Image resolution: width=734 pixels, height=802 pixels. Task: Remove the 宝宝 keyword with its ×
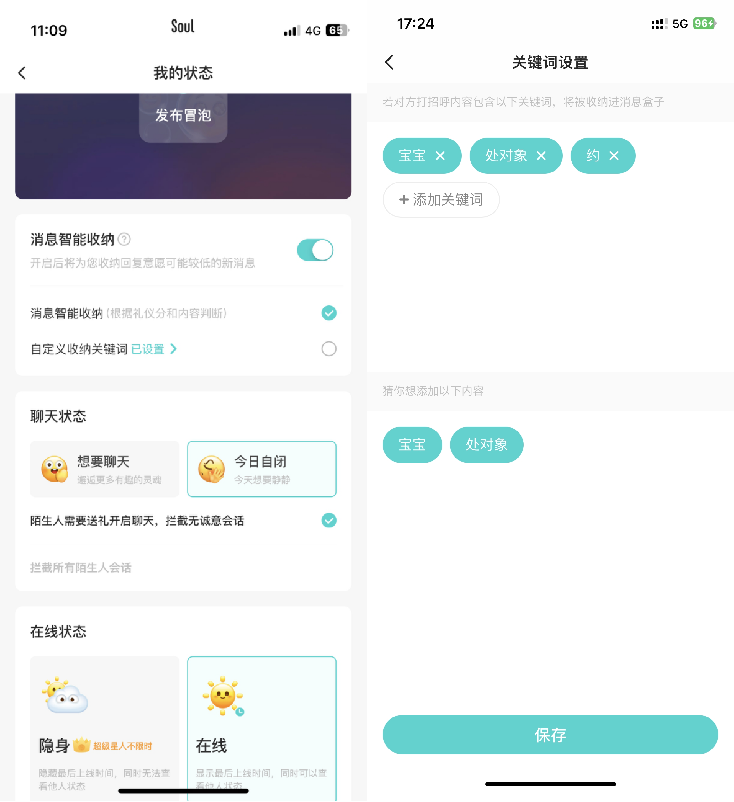(x=440, y=156)
